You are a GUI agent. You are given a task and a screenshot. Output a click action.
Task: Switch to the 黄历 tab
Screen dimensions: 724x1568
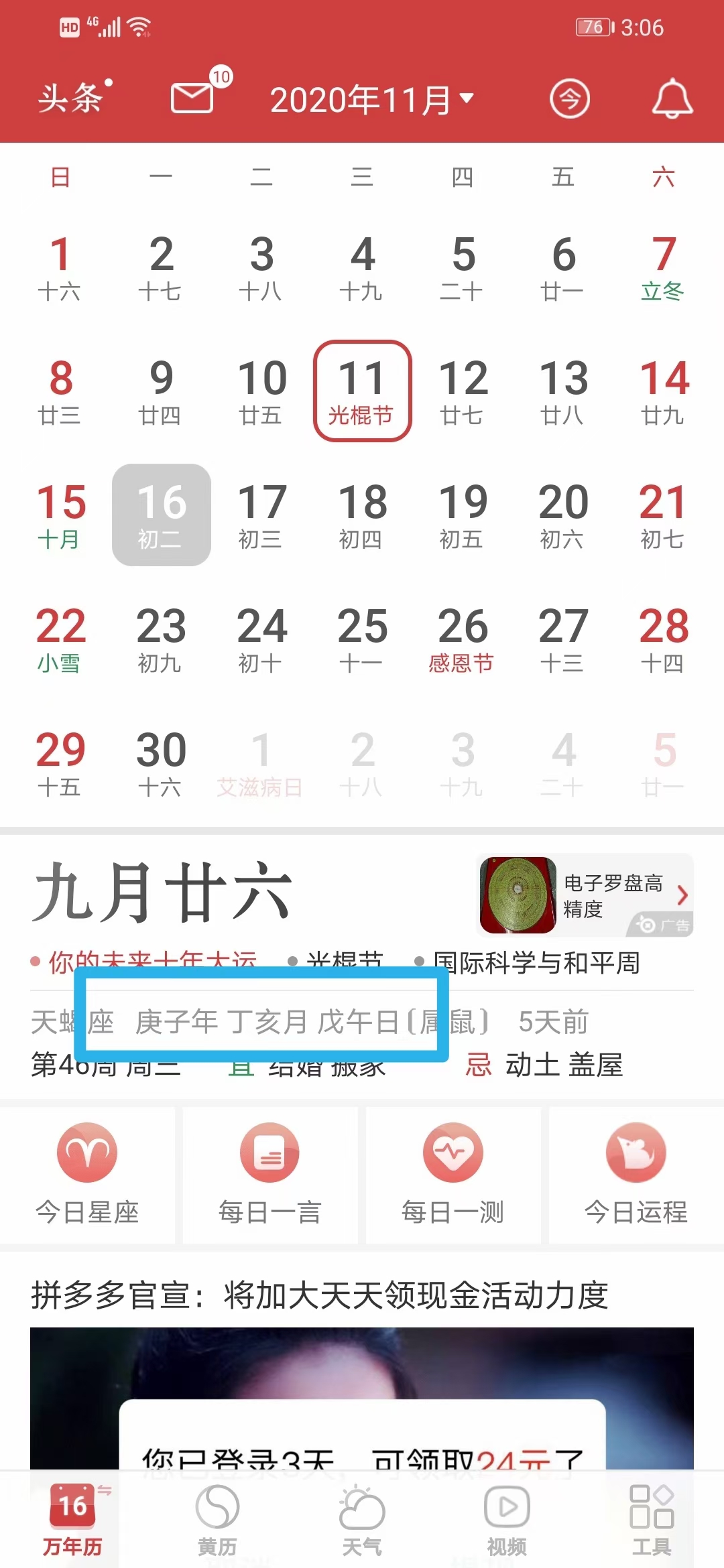(x=217, y=1519)
